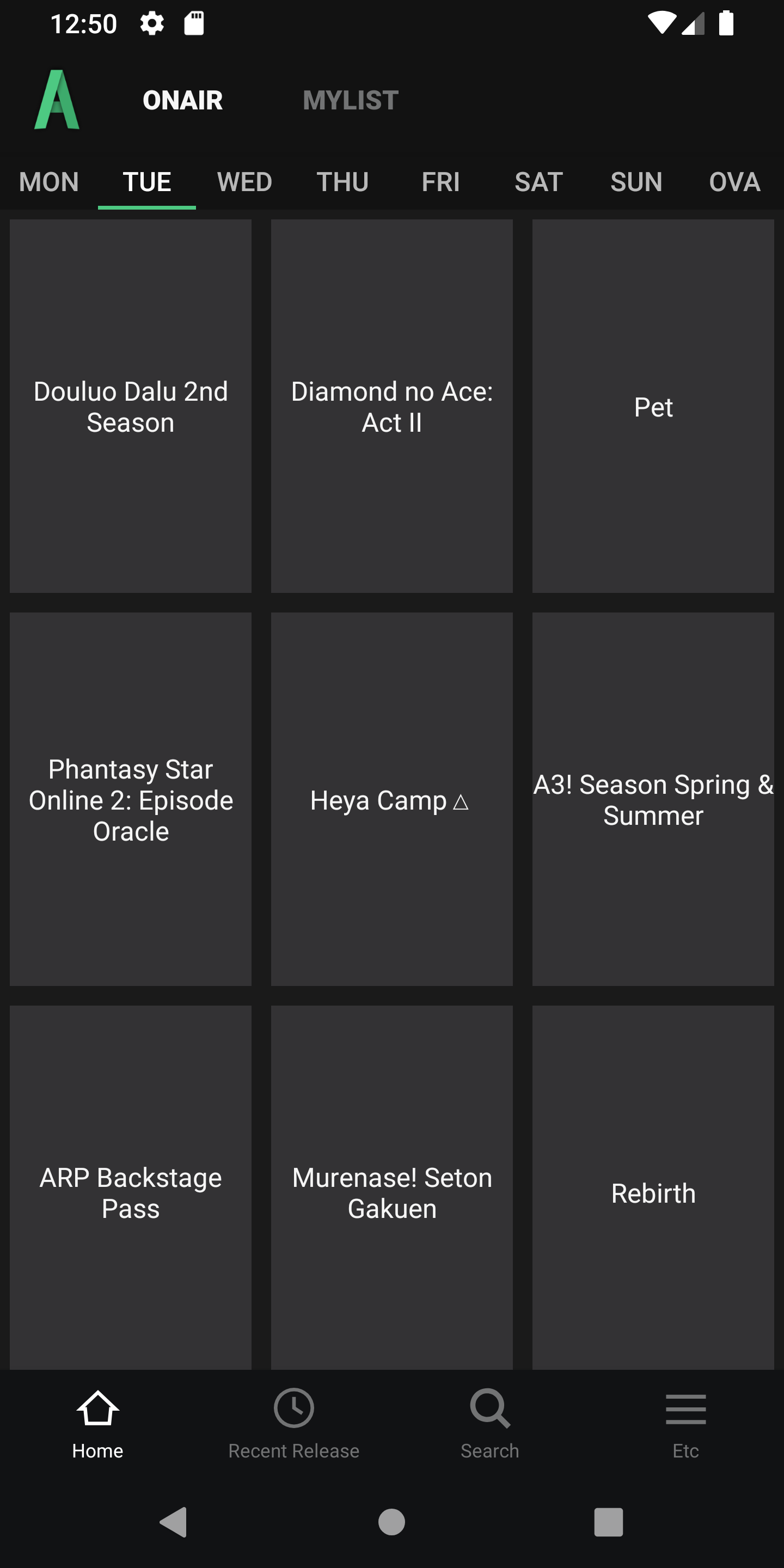This screenshot has width=784, height=1568.
Task: Open the Pet anime tile
Action: (653, 406)
